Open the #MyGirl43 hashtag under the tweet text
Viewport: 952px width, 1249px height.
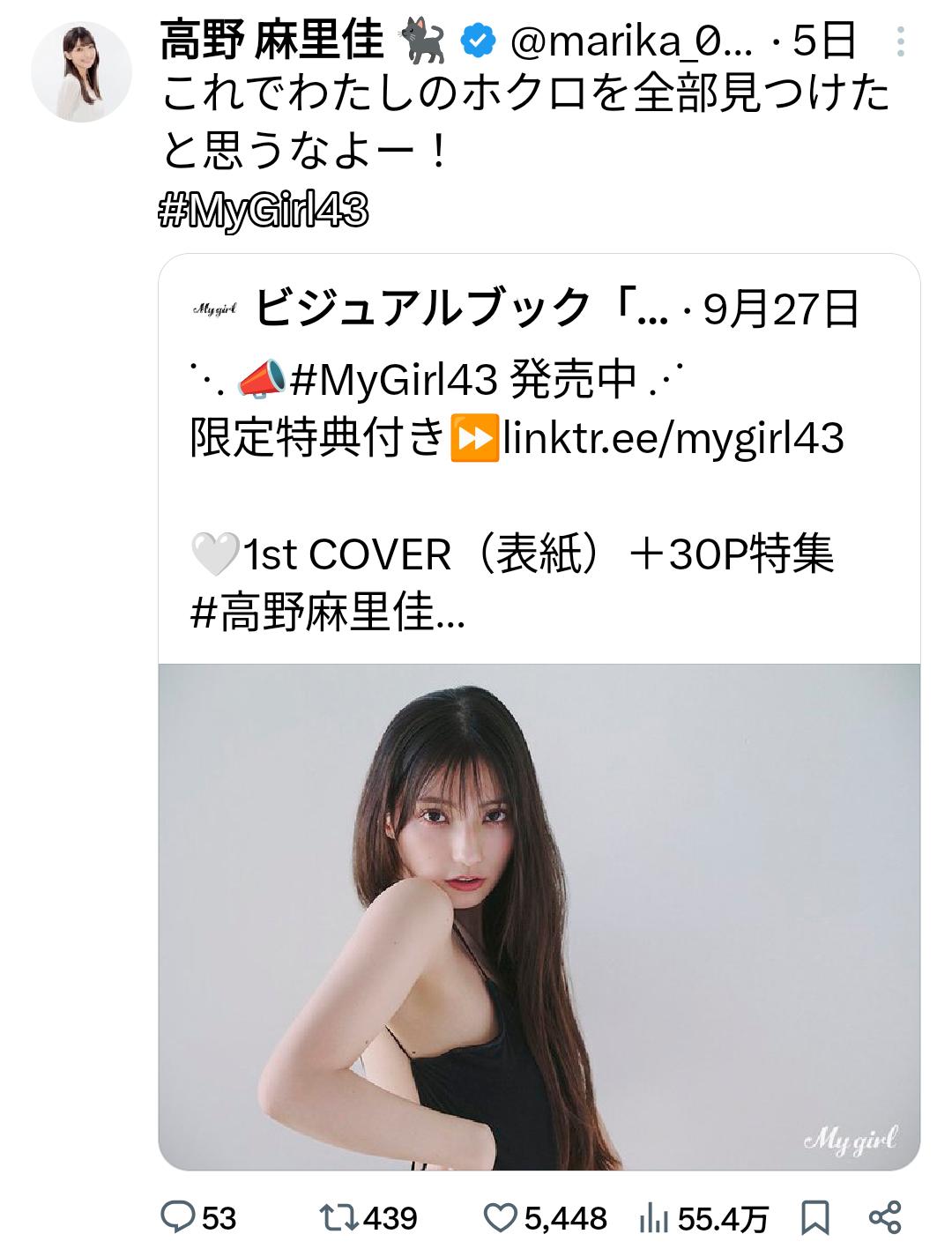(x=264, y=212)
